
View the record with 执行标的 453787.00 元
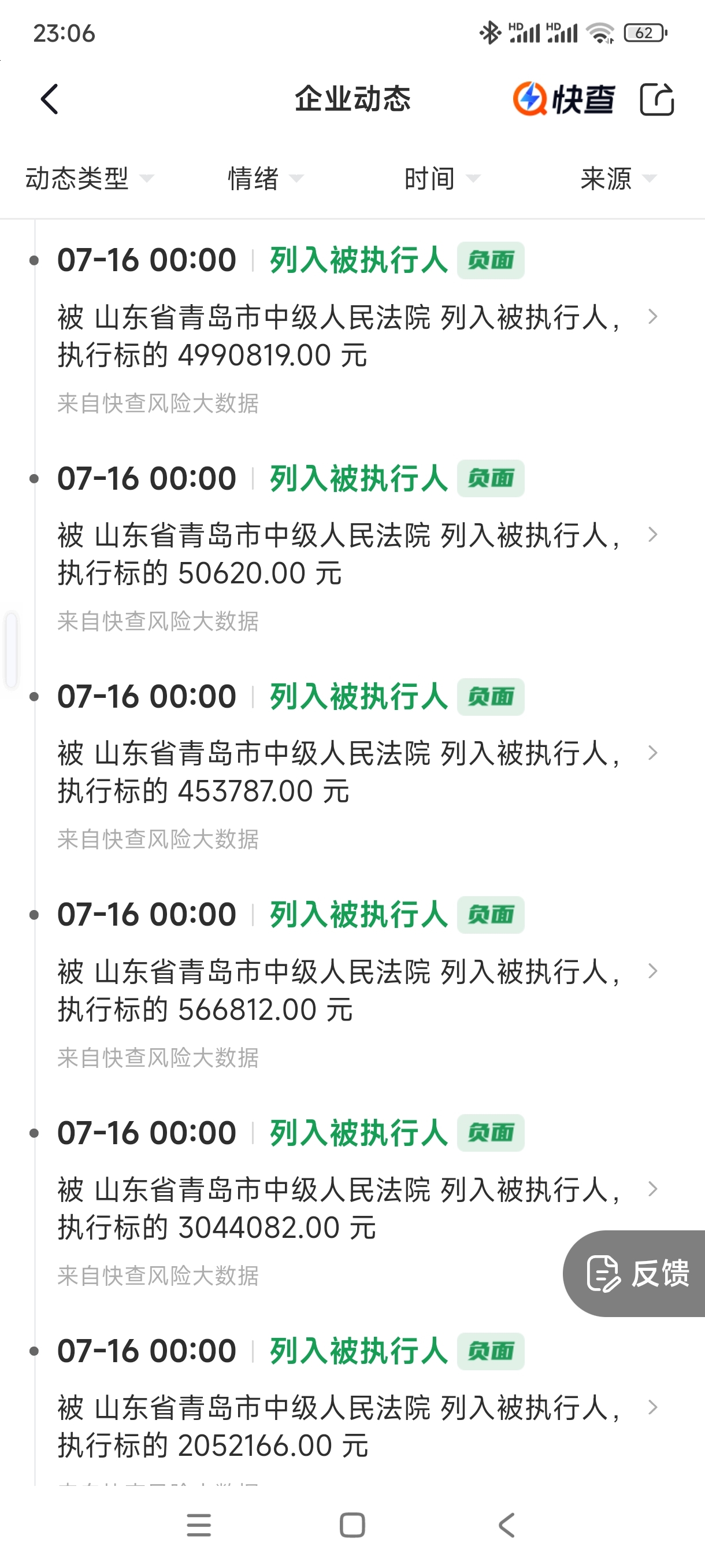(358, 772)
